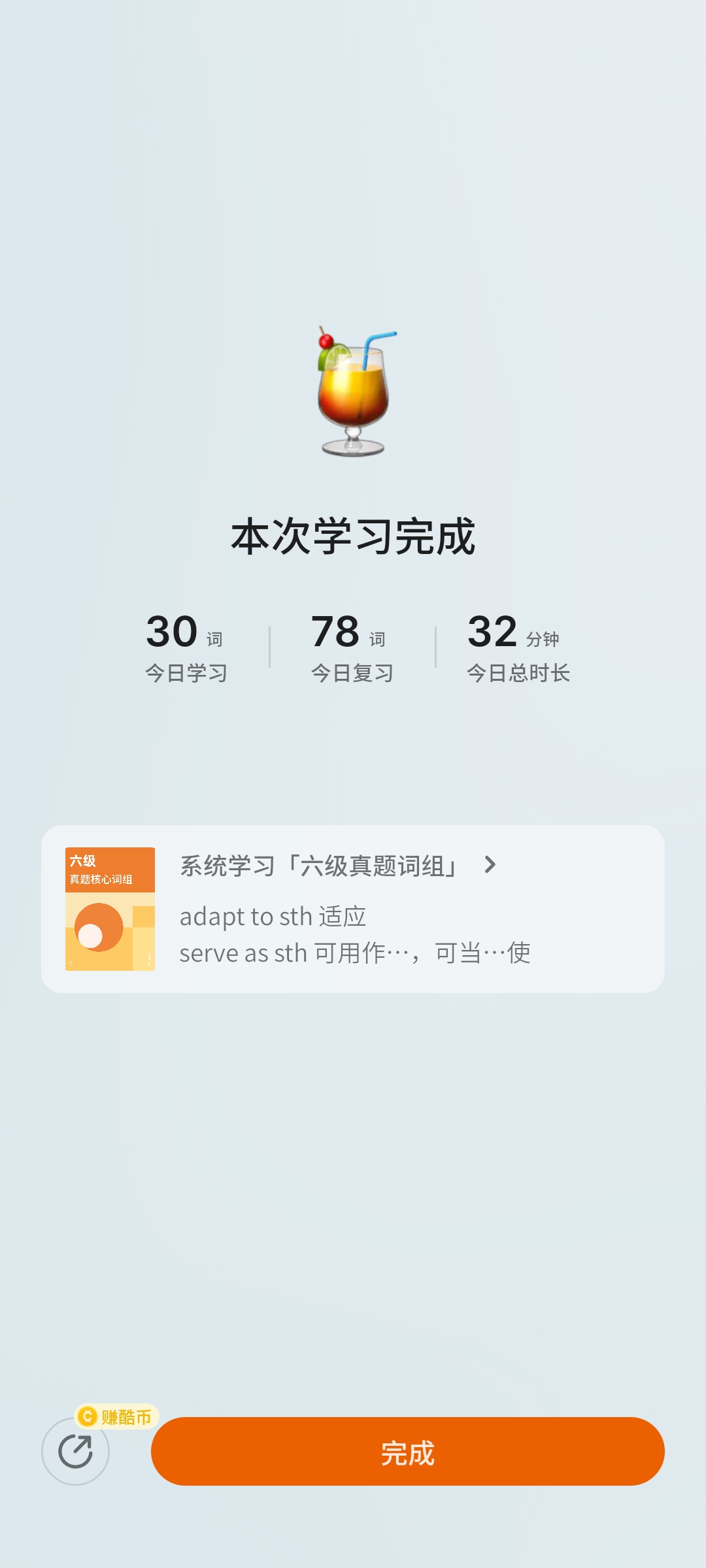Image resolution: width=706 pixels, height=1568 pixels.
Task: Share the study result to earn coins
Action: pos(76,1451)
